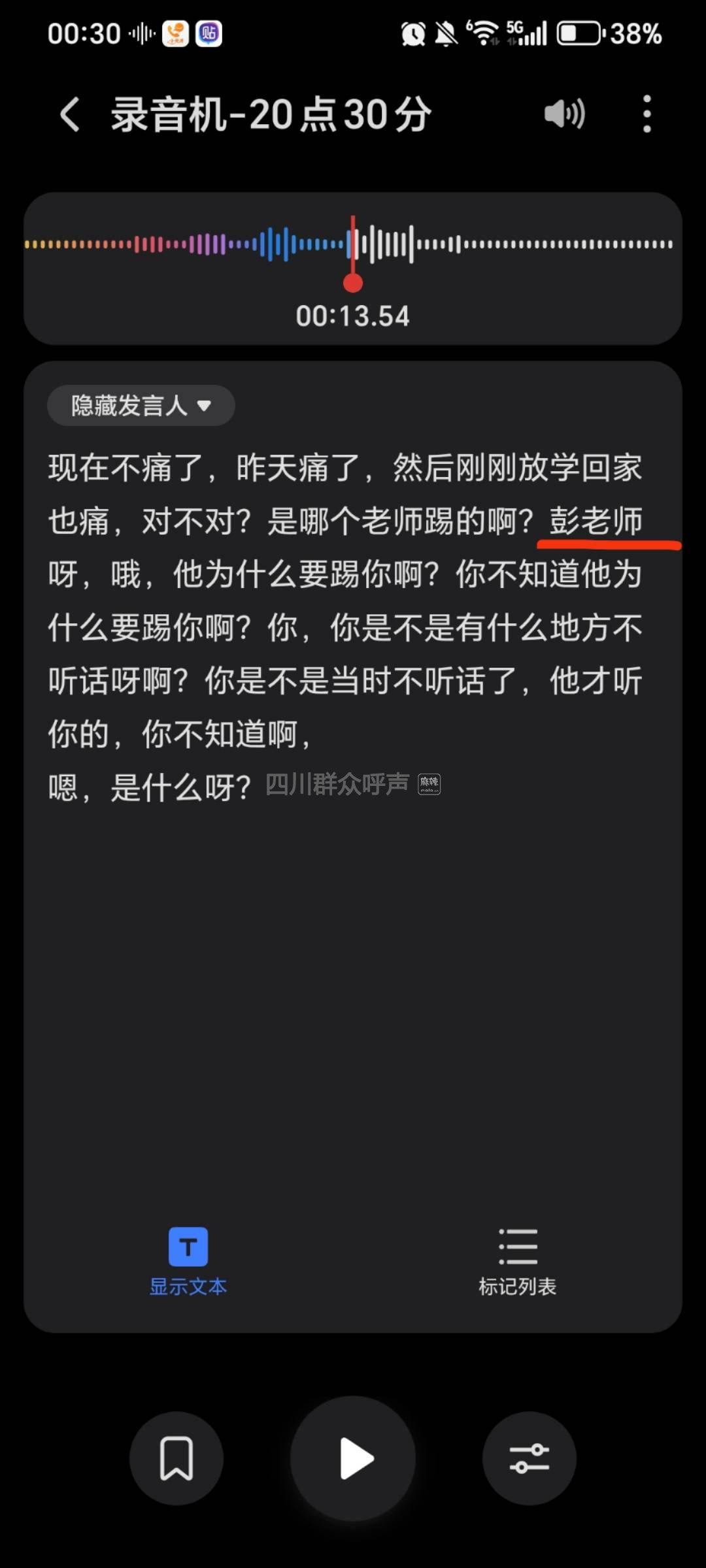Screen dimensions: 706x1568
Task: Play the recording
Action: pyautogui.click(x=354, y=1458)
